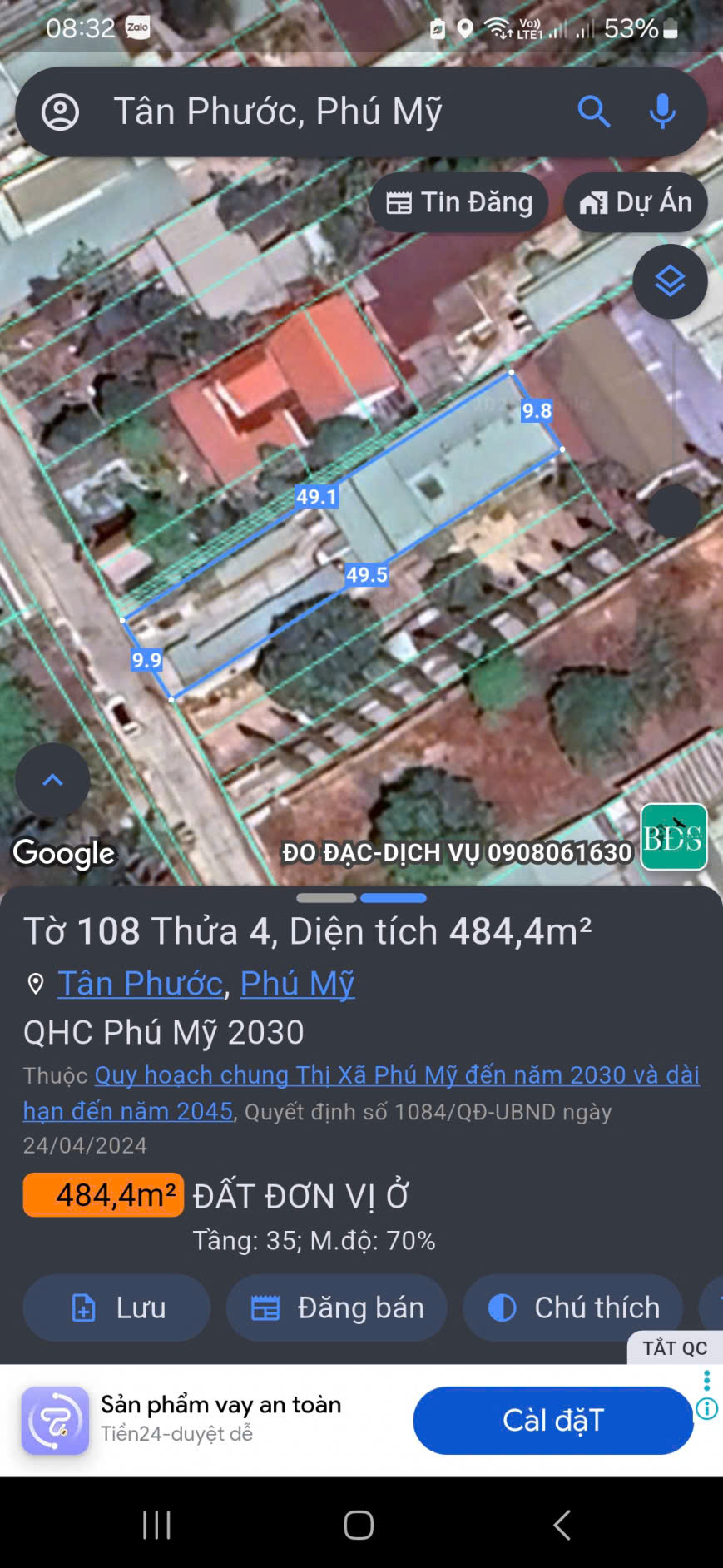Viewport: 723px width, 1568px height.
Task: Open the map layers icon
Action: pos(670,281)
